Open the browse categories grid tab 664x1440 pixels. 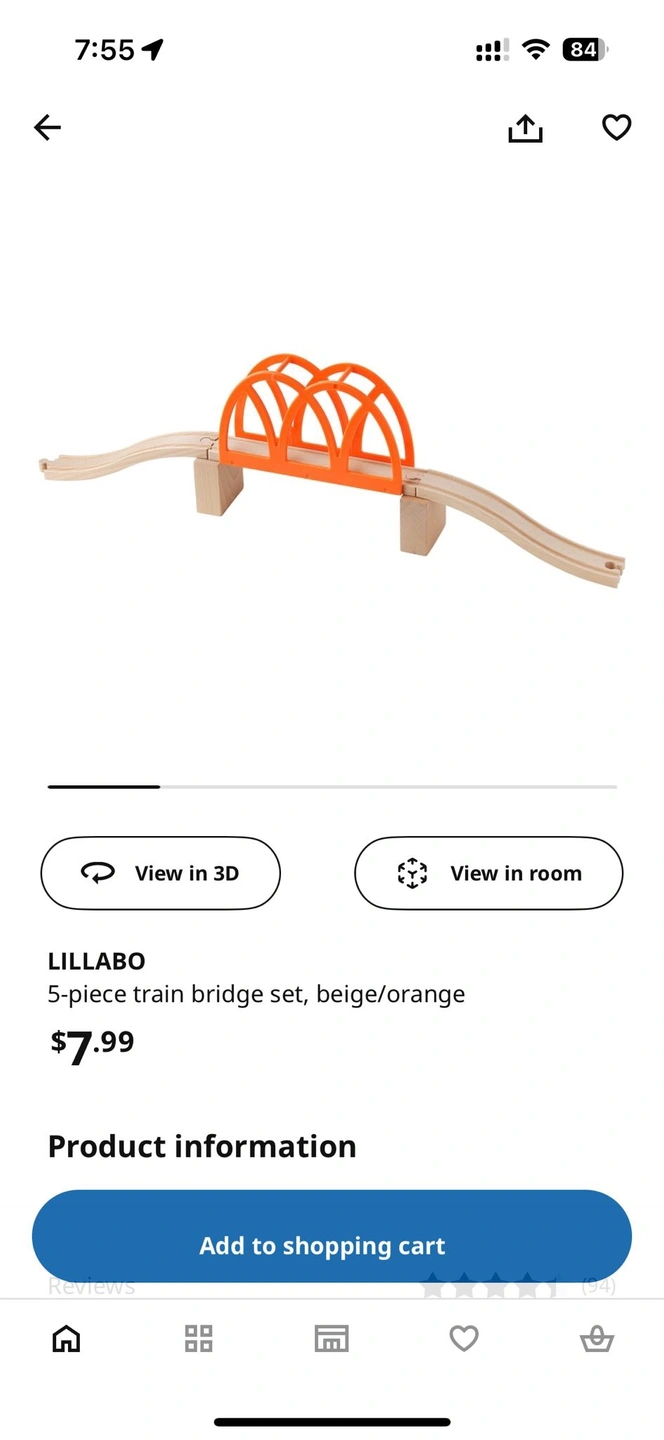point(199,1338)
